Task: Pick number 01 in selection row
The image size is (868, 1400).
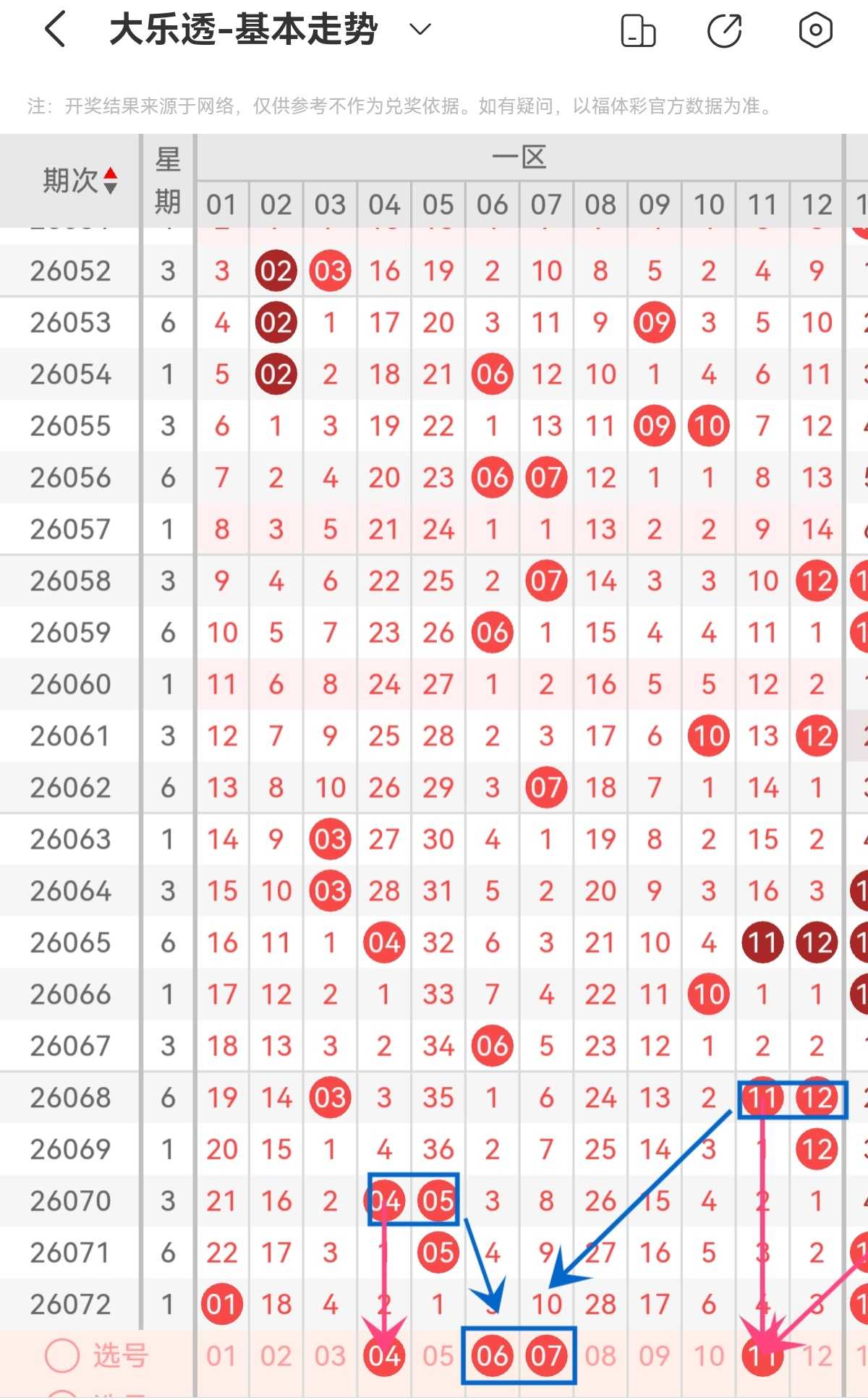Action: 221,1356
